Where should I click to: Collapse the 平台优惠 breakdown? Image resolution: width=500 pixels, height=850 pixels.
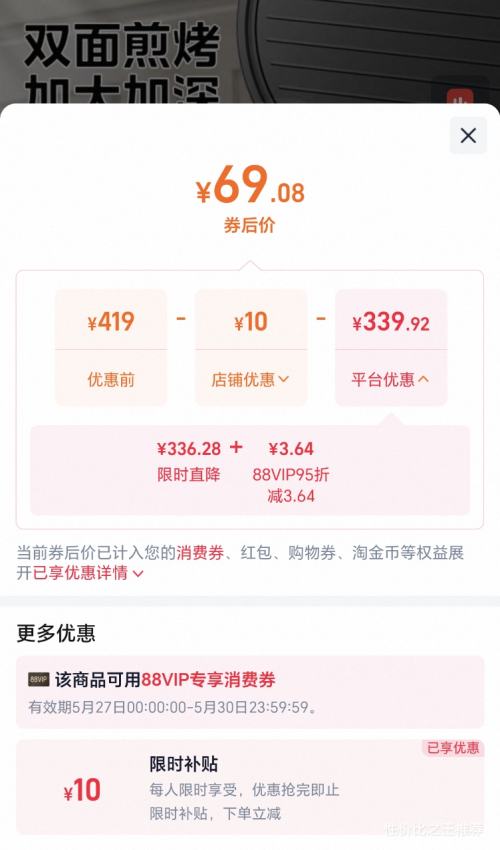coord(390,379)
